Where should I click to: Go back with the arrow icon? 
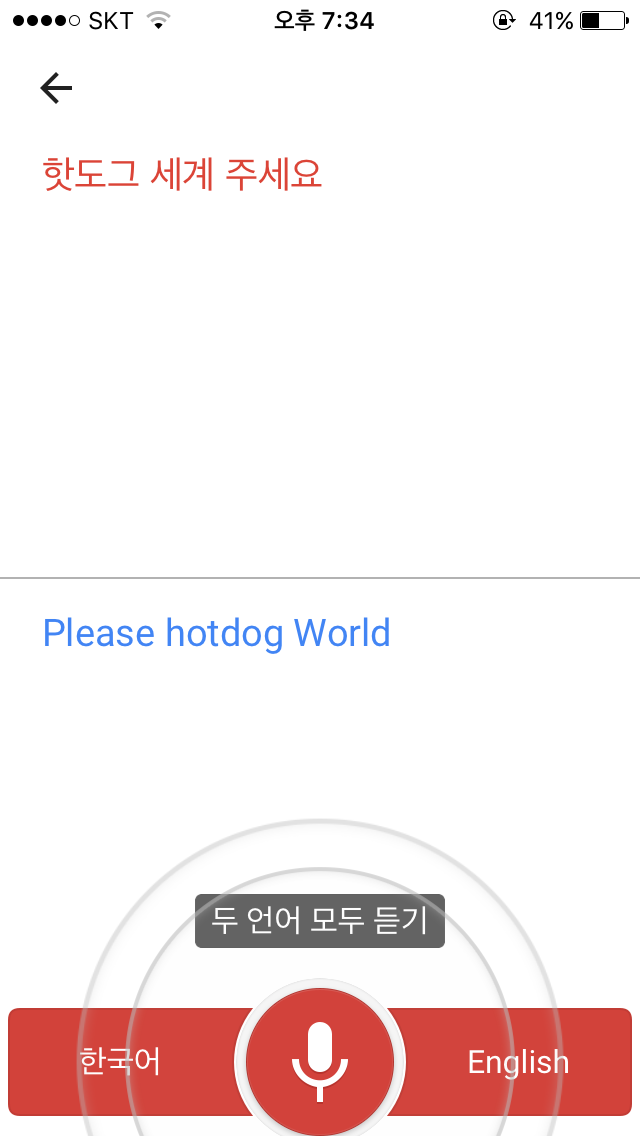56,88
